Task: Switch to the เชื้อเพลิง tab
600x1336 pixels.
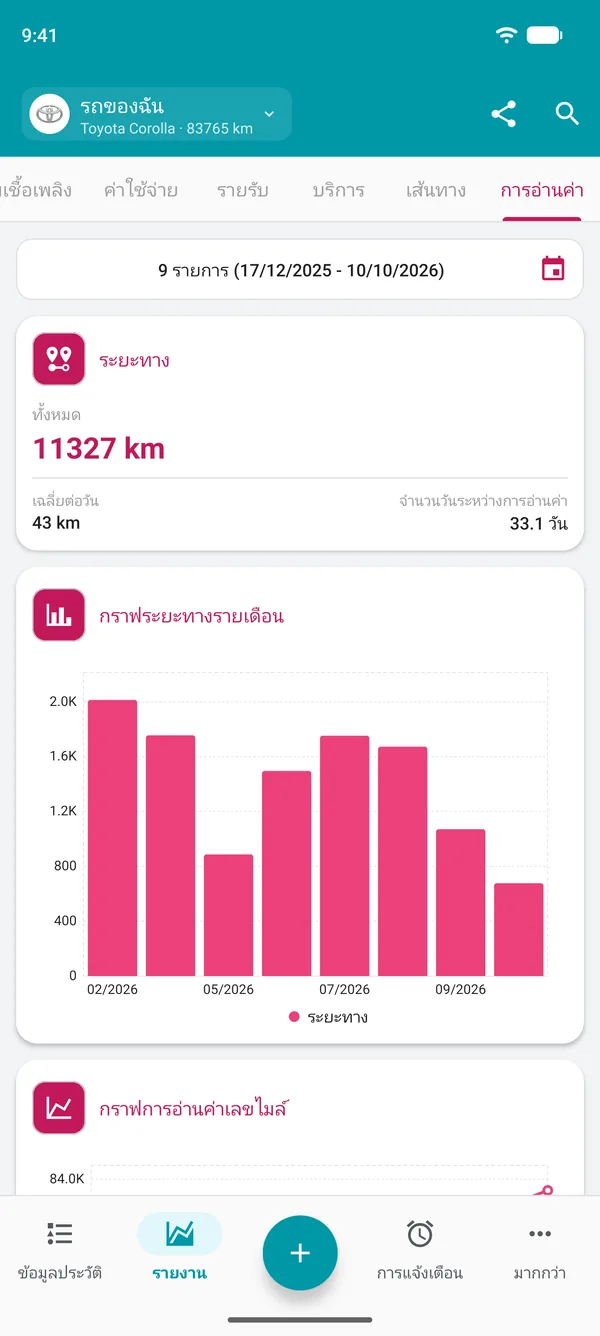Action: [36, 190]
